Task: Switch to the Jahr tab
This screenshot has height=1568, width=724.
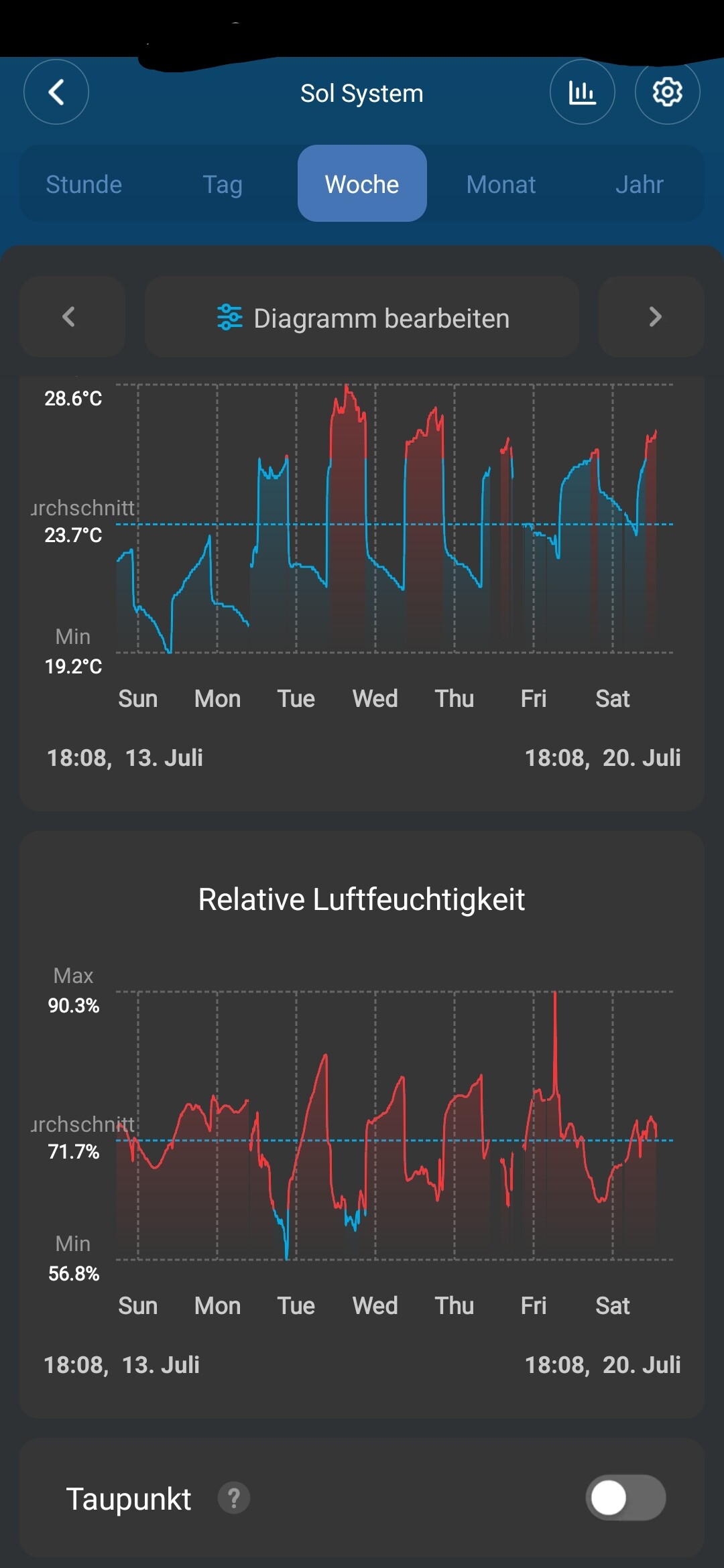Action: click(640, 184)
